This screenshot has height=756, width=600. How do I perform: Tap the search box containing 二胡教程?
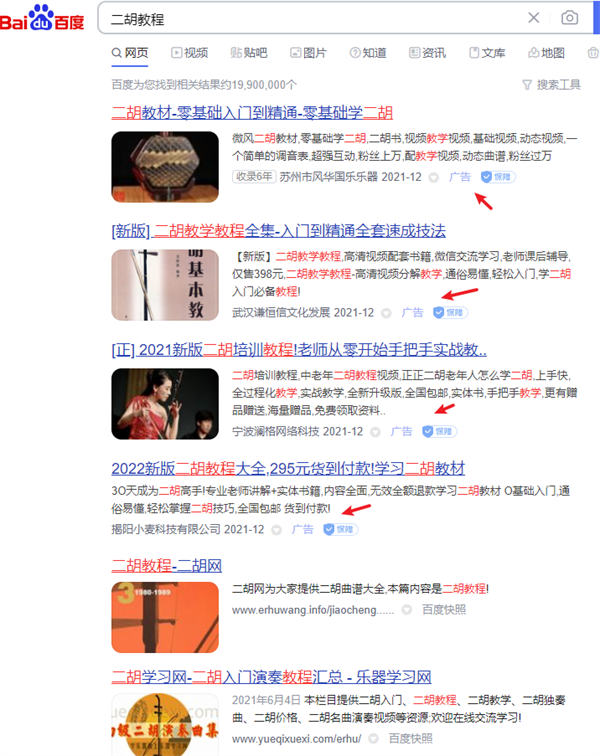310,18
